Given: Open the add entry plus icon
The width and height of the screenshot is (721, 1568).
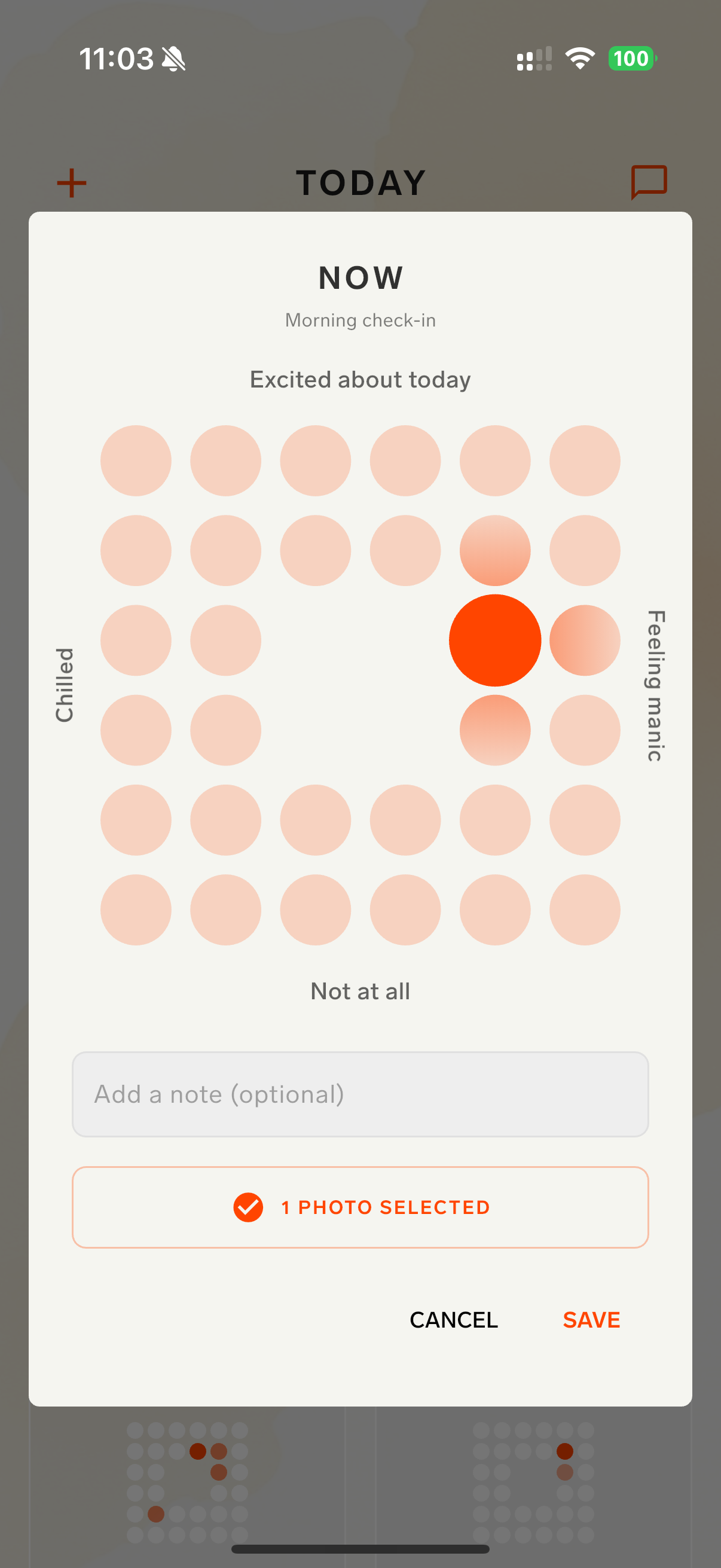Looking at the screenshot, I should coord(71,182).
